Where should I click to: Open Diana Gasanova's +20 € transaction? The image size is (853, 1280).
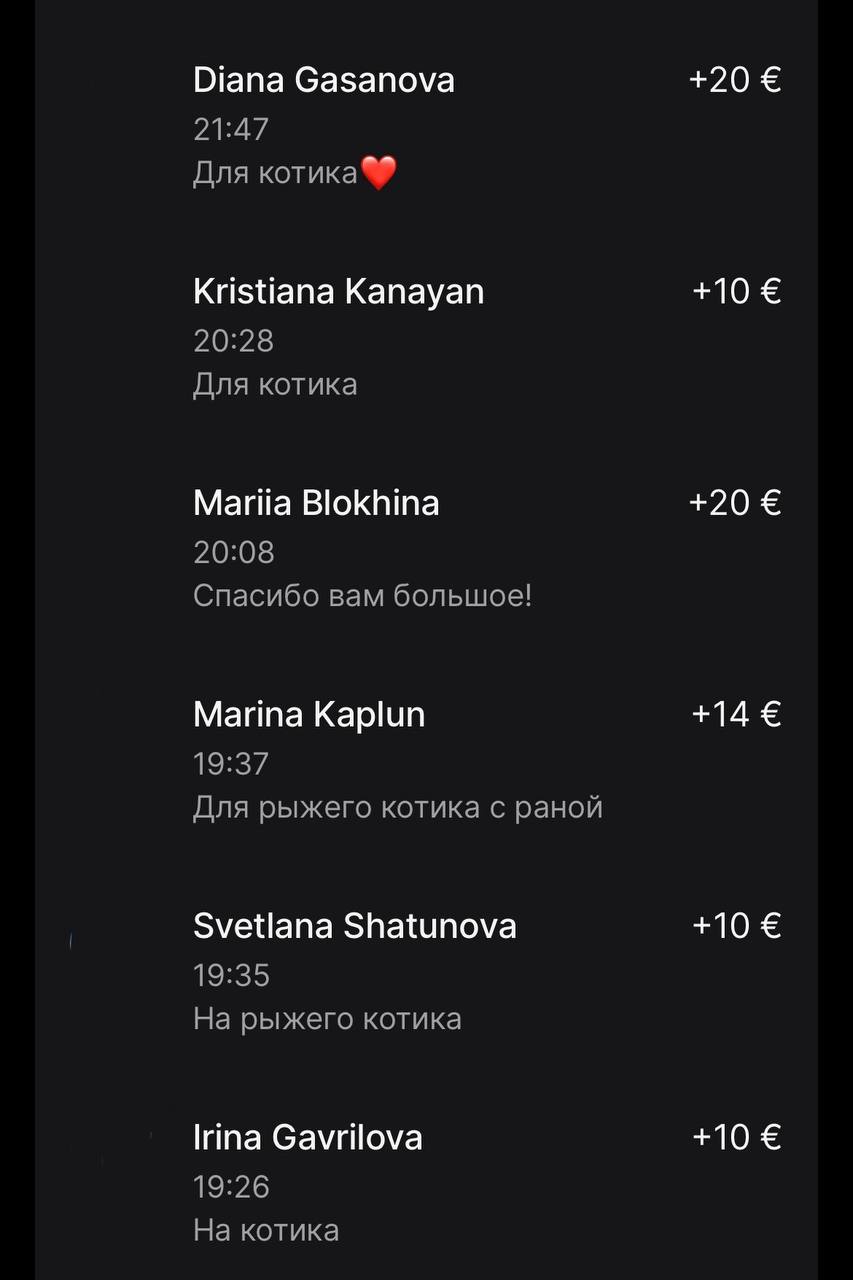[x=324, y=80]
